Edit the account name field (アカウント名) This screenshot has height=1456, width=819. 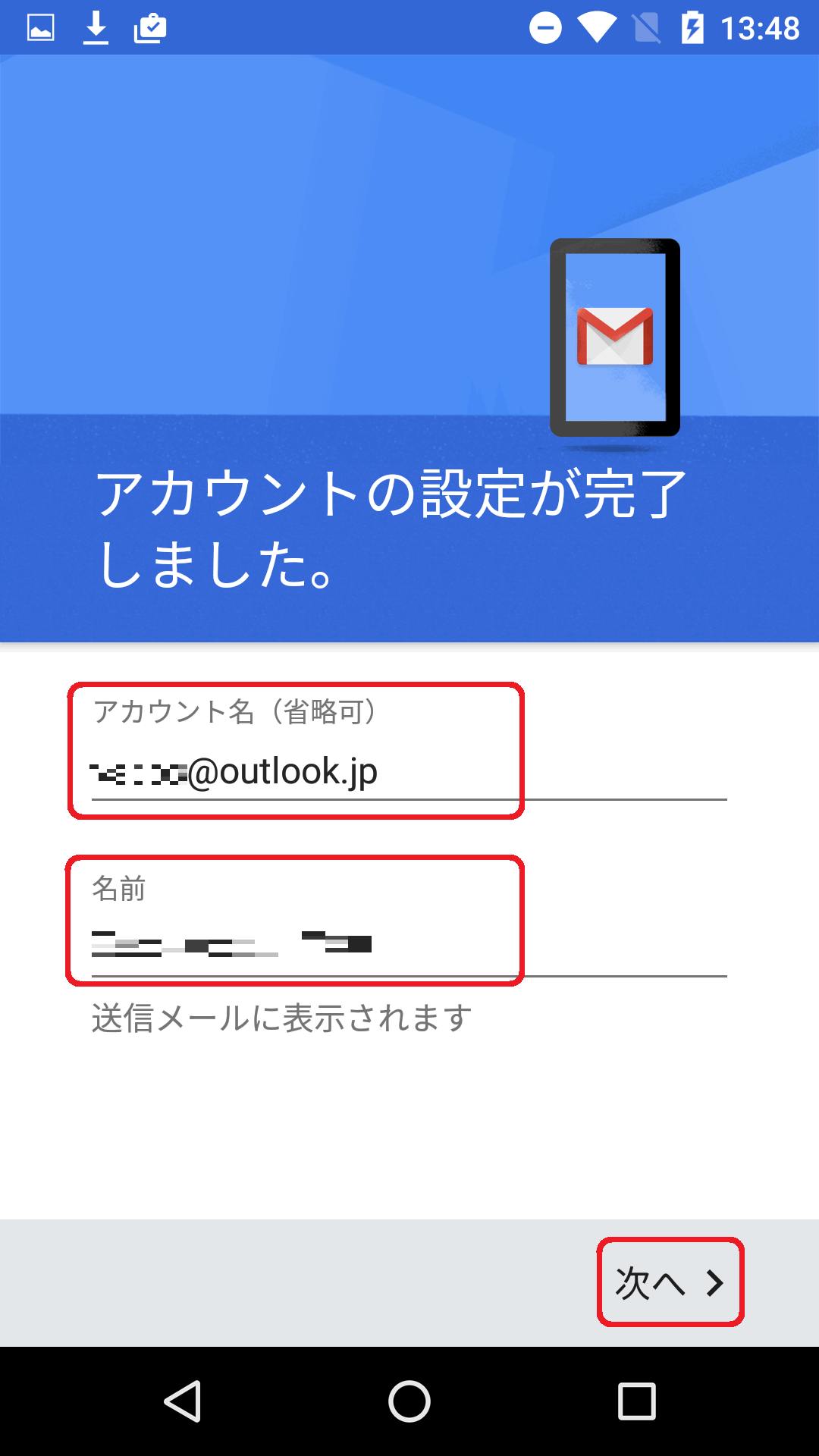tap(409, 772)
